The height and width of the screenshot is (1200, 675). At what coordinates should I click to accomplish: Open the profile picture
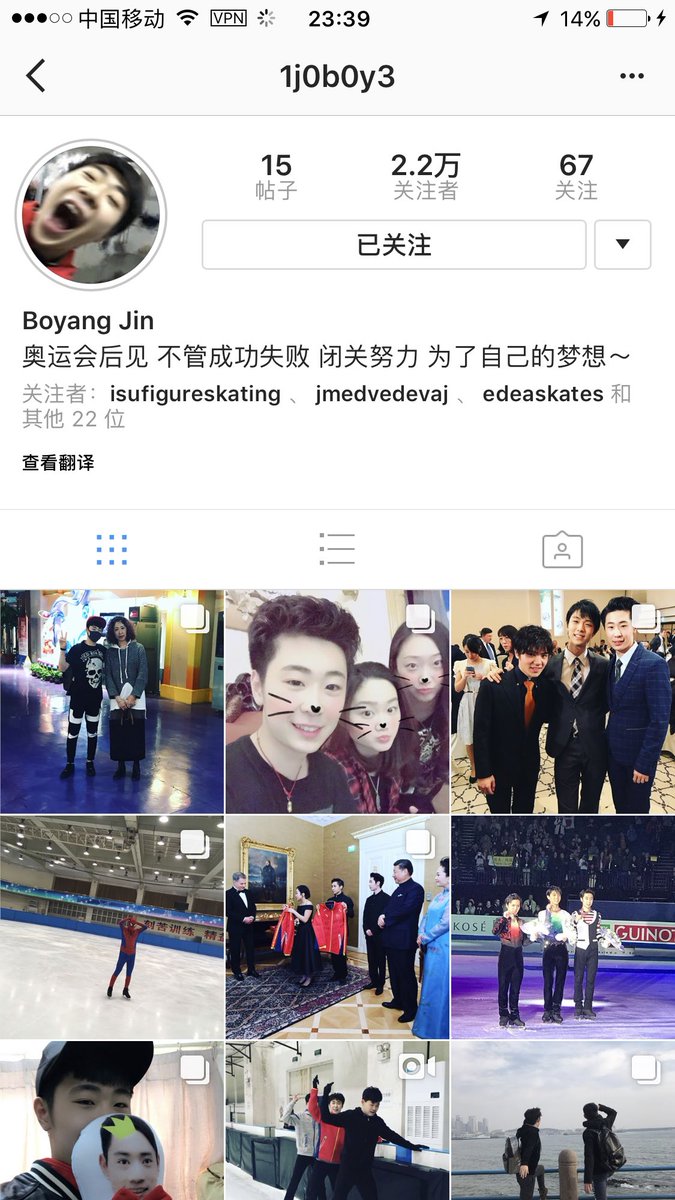(x=91, y=215)
